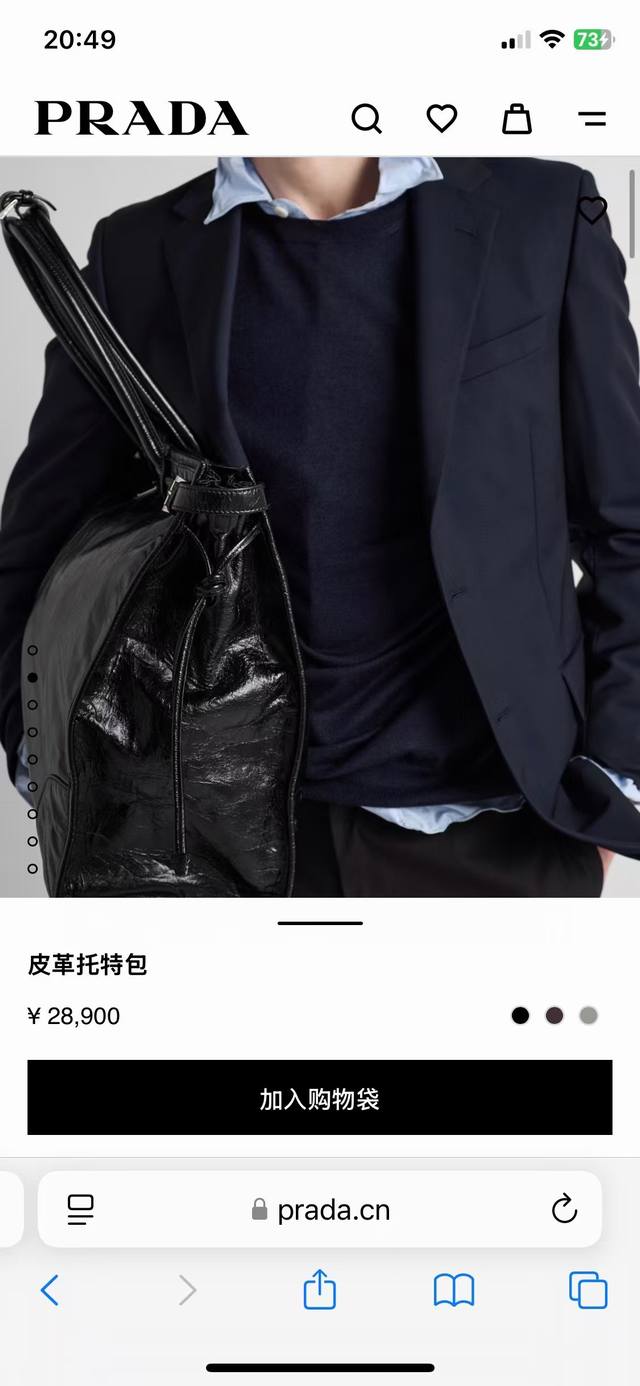The height and width of the screenshot is (1386, 640).
Task: Go back in Safari
Action: click(49, 1290)
